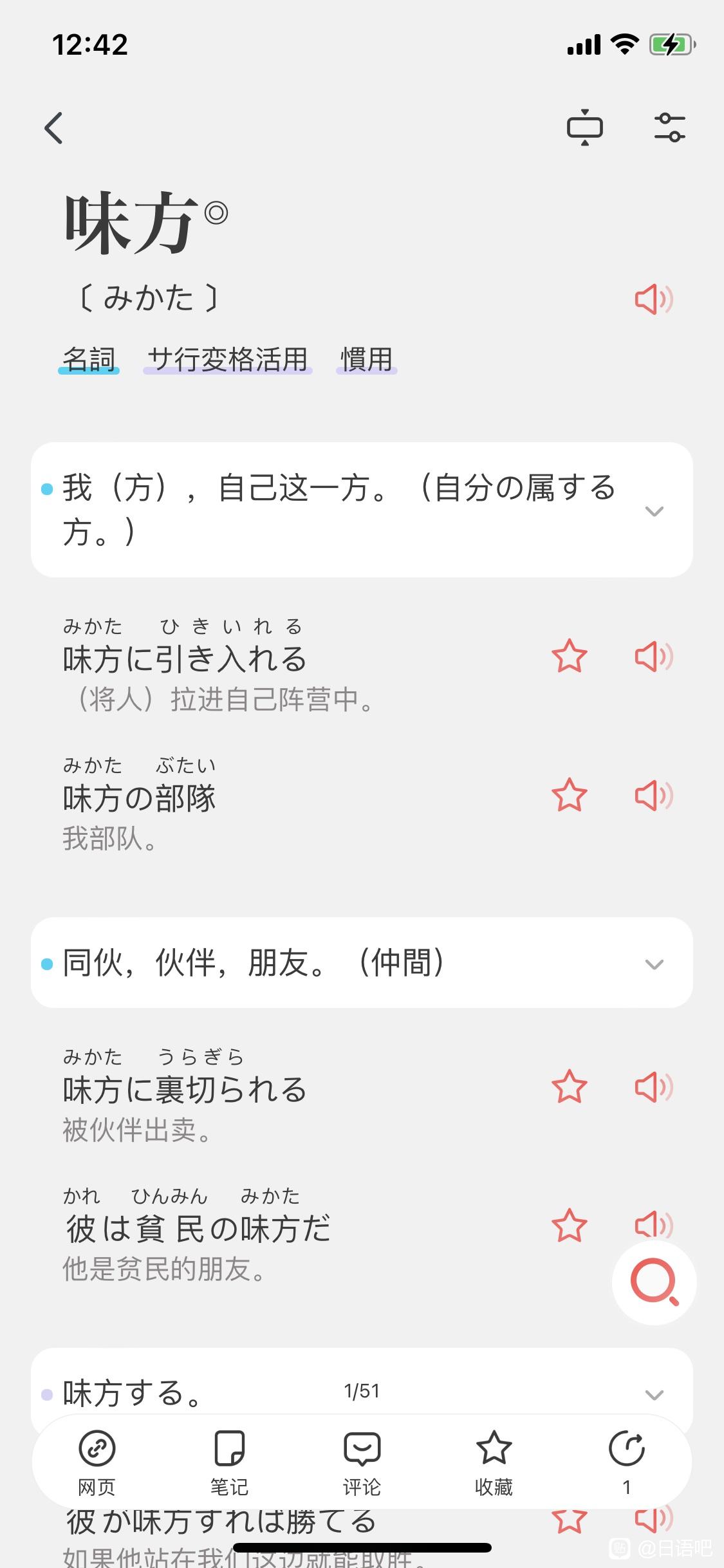
Task: Star the example 味方に裏切られる
Action: (x=570, y=1087)
